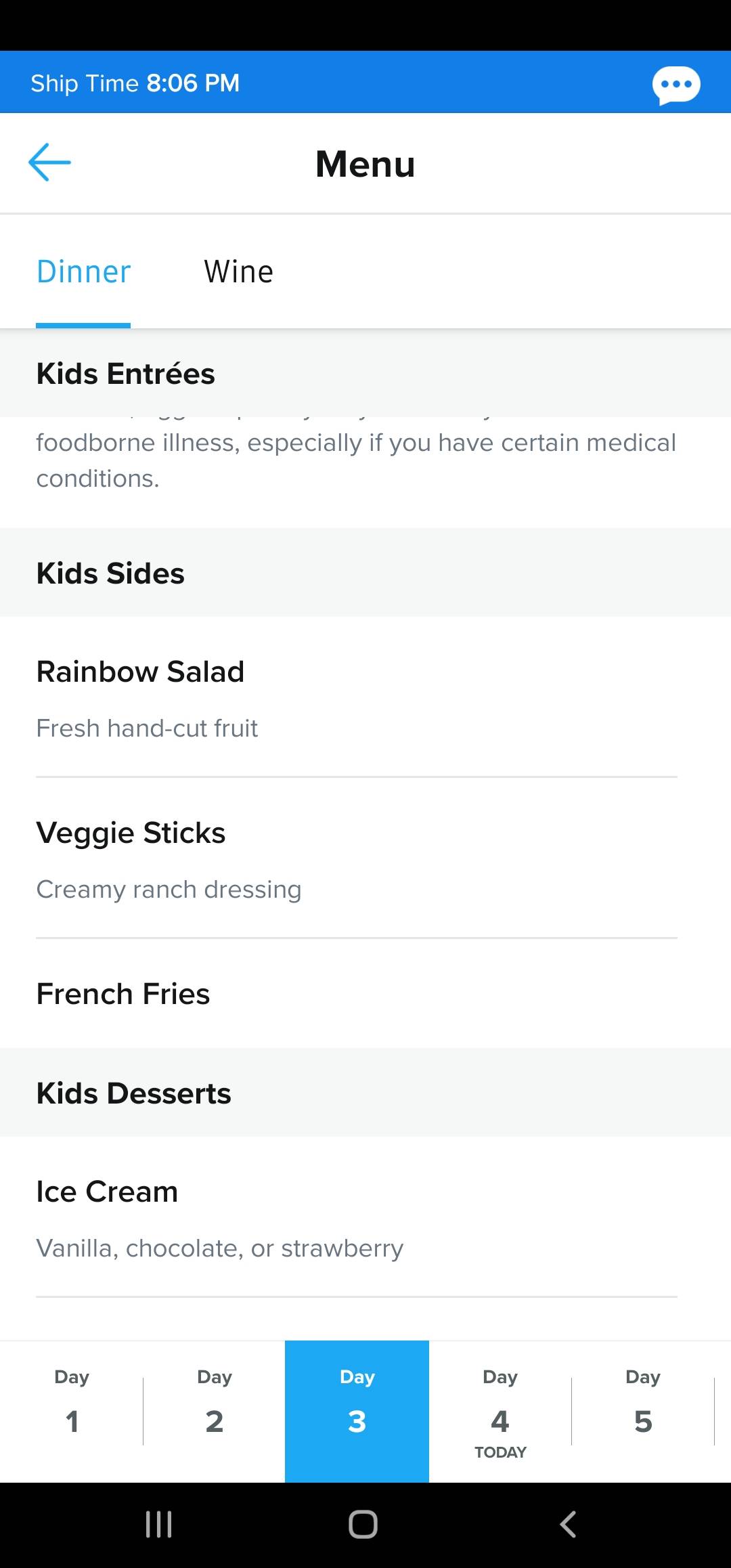Switch to the Wine tab
The image size is (731, 1568).
tap(239, 272)
